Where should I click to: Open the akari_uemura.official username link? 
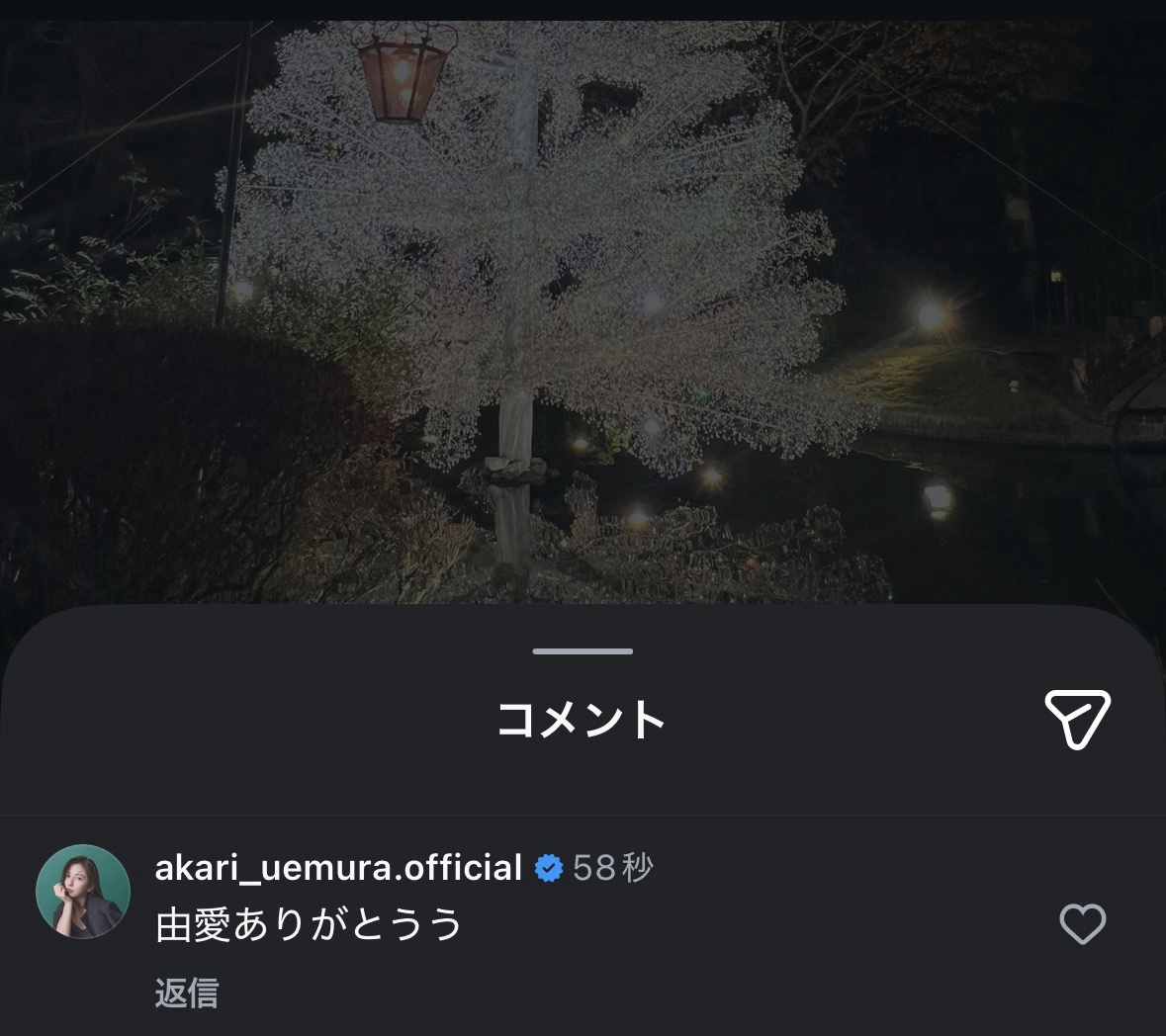coord(338,867)
